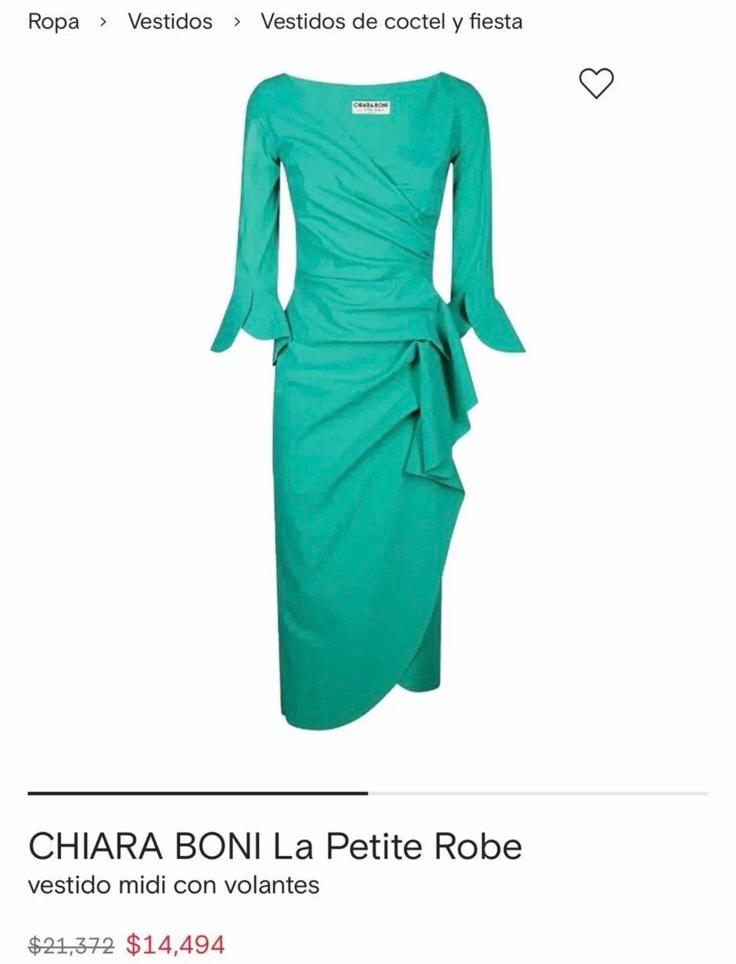The height and width of the screenshot is (964, 736).
Task: Add dress to favorites with heart icon
Action: 596,83
